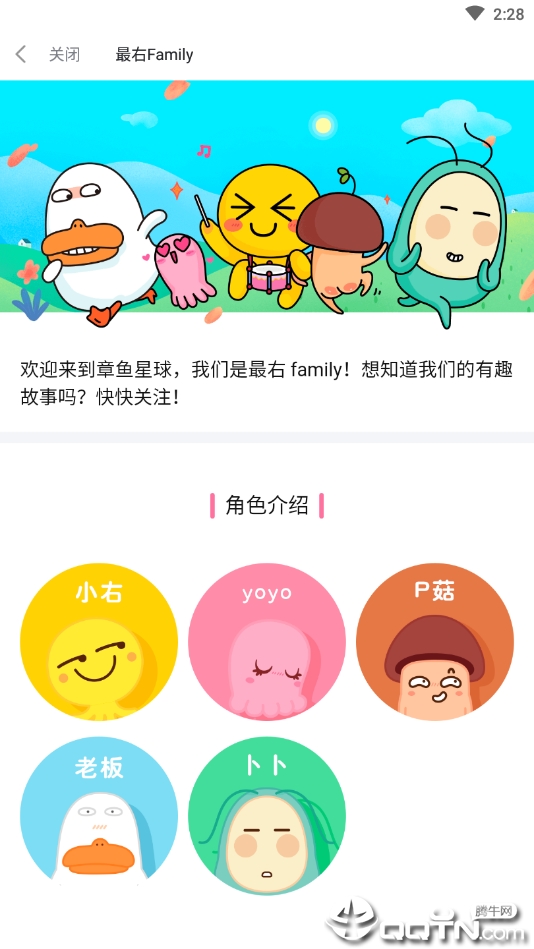Viewport: 534px width, 949px height.
Task: Choose the 卜卜 character circle
Action: (x=267, y=815)
